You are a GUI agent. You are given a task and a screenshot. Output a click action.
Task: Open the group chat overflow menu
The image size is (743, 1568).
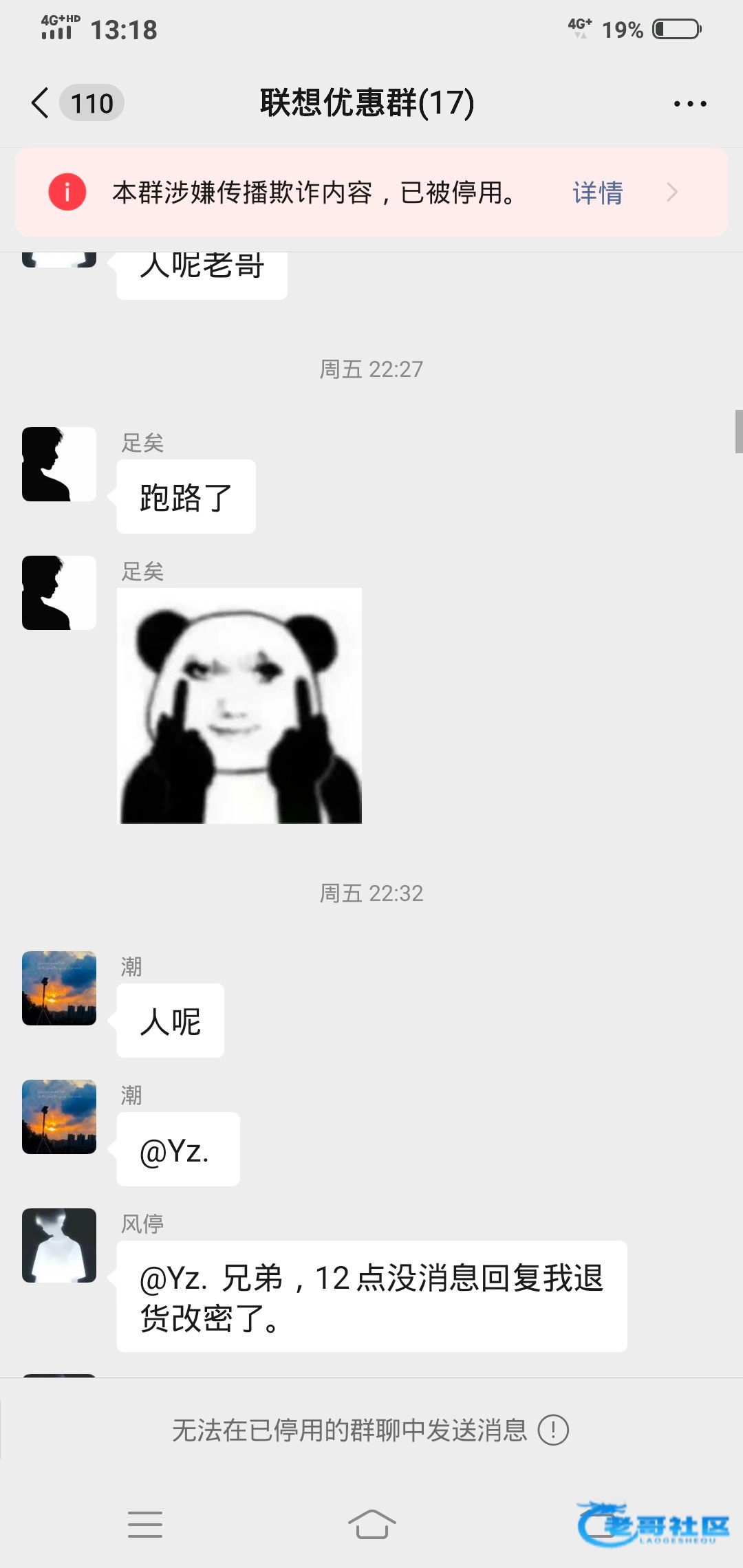(x=689, y=104)
